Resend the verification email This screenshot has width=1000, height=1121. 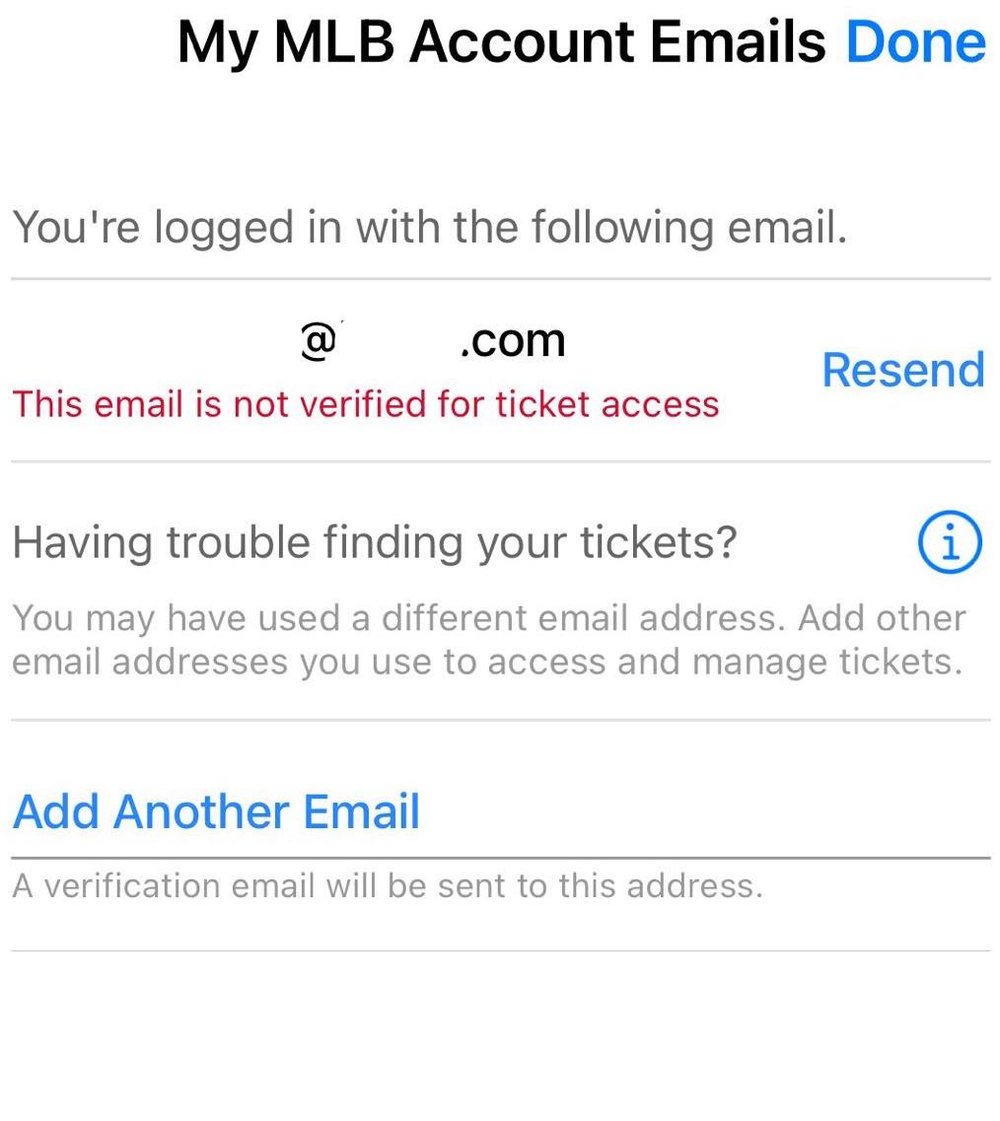pyautogui.click(x=902, y=370)
